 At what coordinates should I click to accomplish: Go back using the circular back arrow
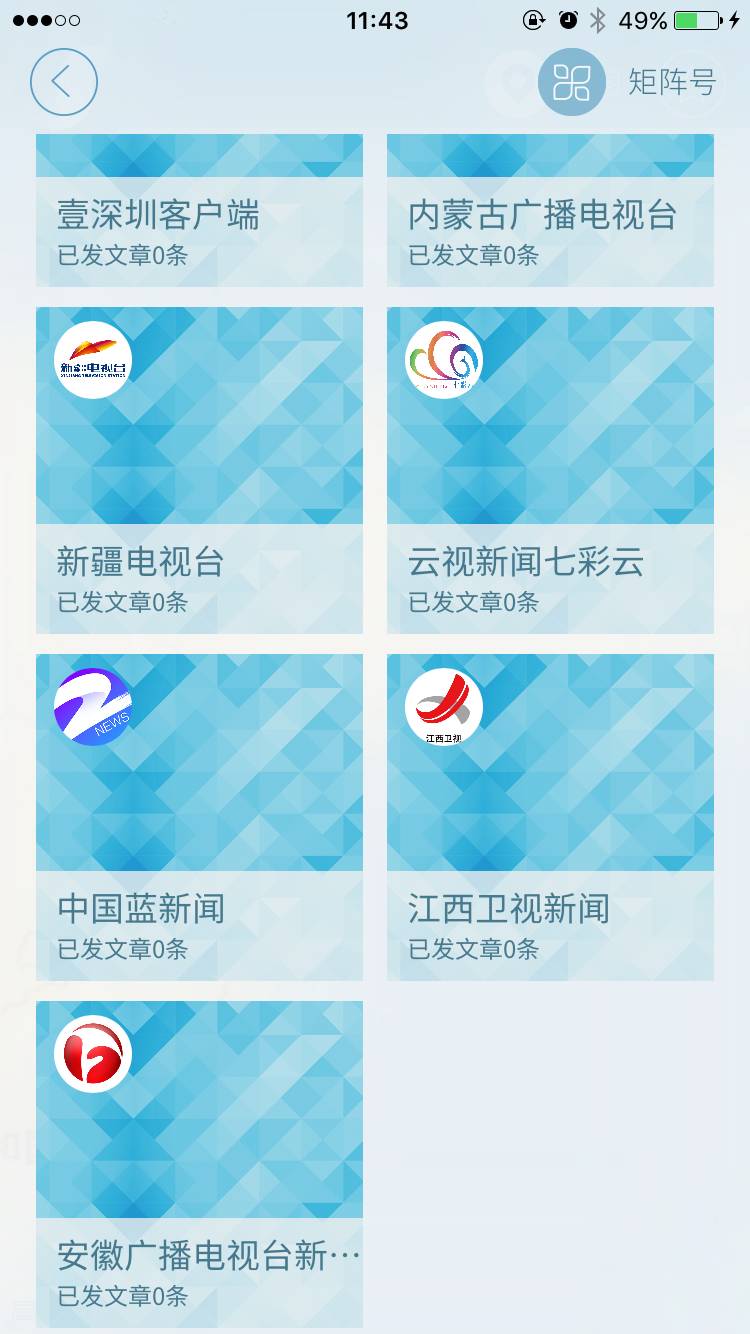pyautogui.click(x=63, y=83)
